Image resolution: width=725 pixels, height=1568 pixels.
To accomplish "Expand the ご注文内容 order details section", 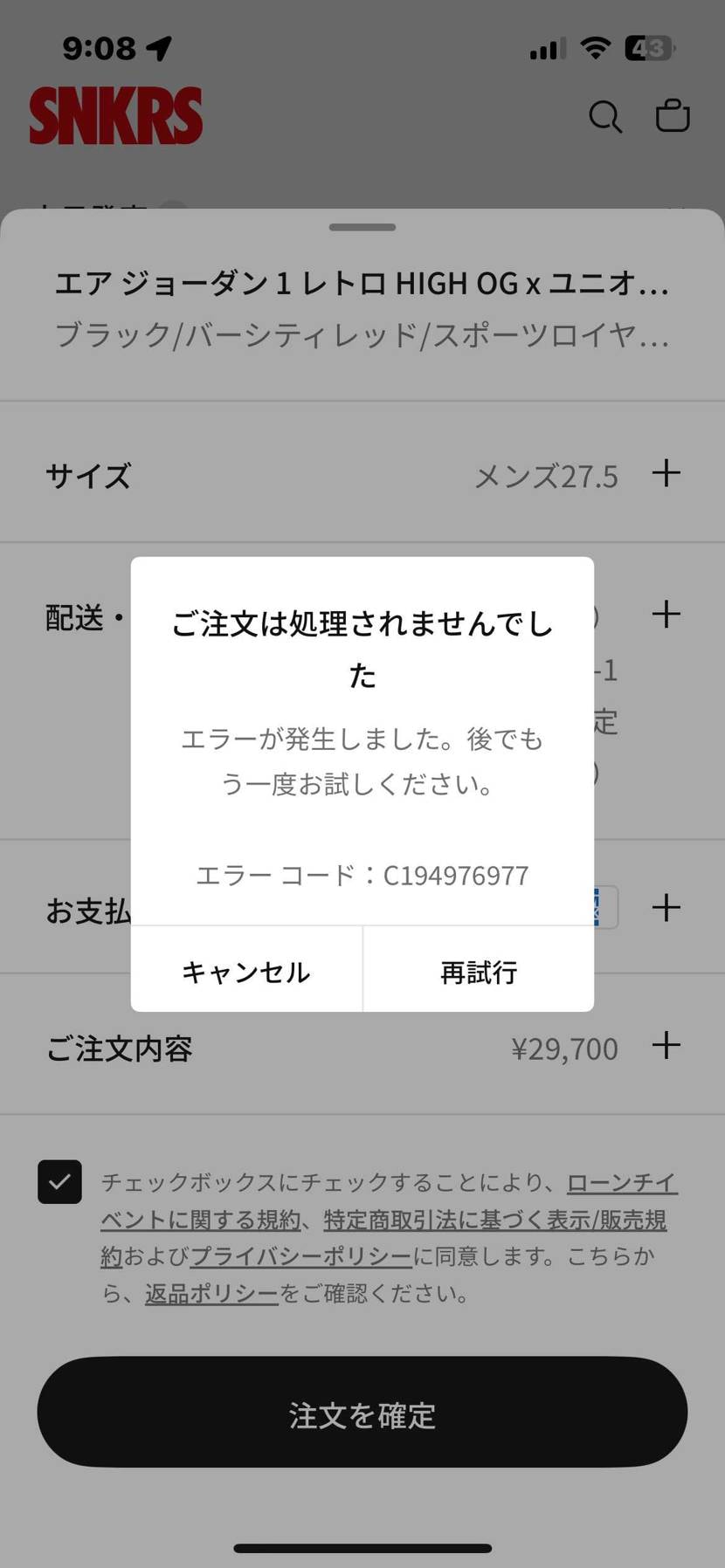I will [666, 1045].
